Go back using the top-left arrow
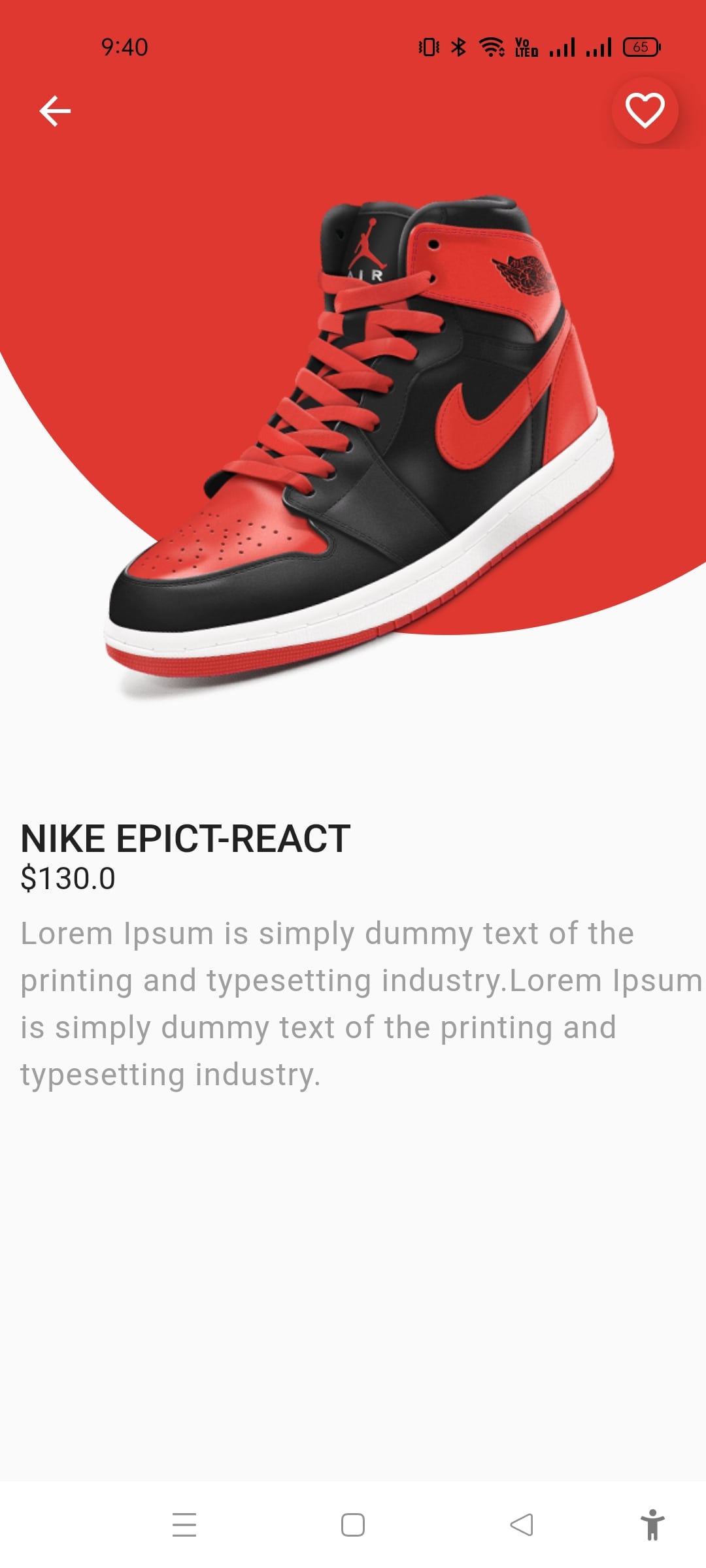 click(x=55, y=110)
